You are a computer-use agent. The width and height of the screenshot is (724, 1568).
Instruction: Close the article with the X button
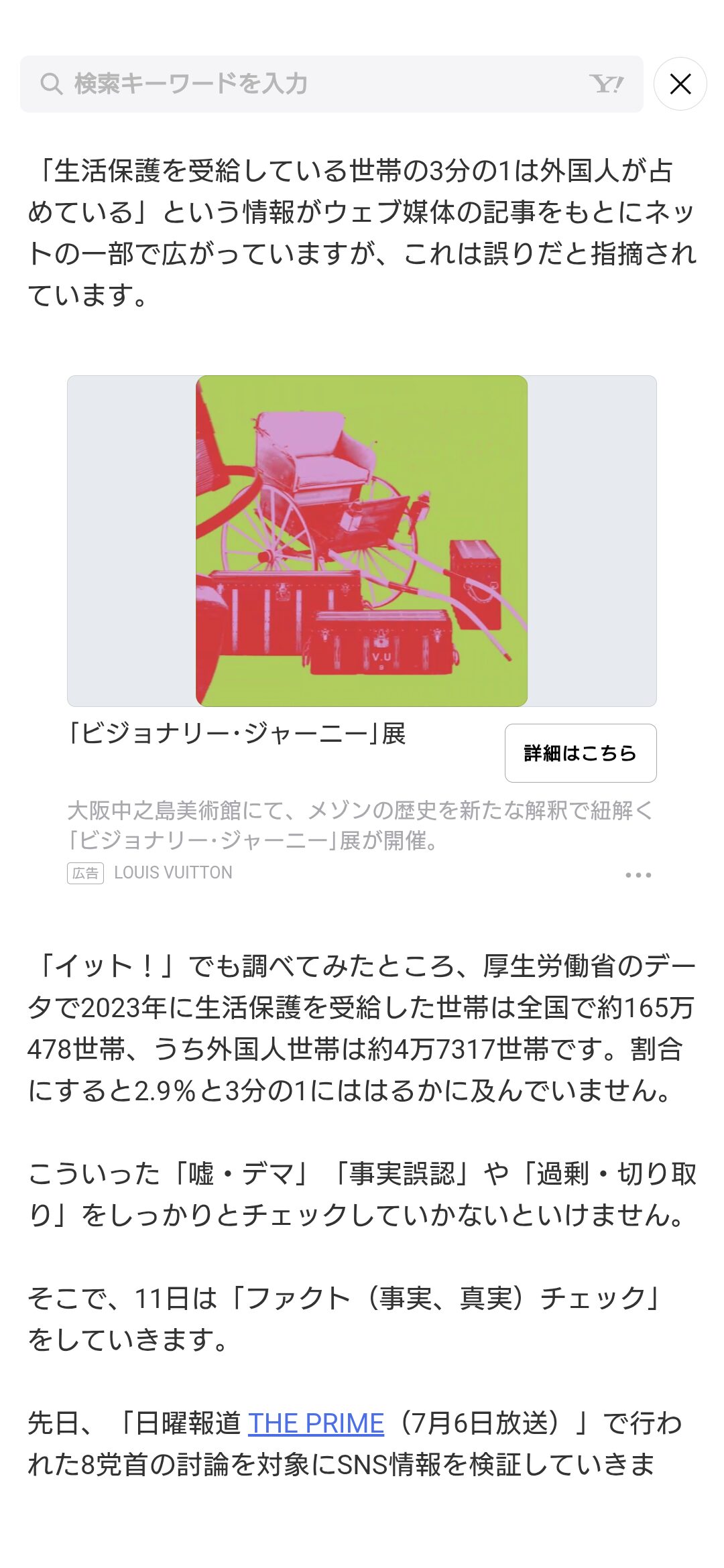coord(680,84)
